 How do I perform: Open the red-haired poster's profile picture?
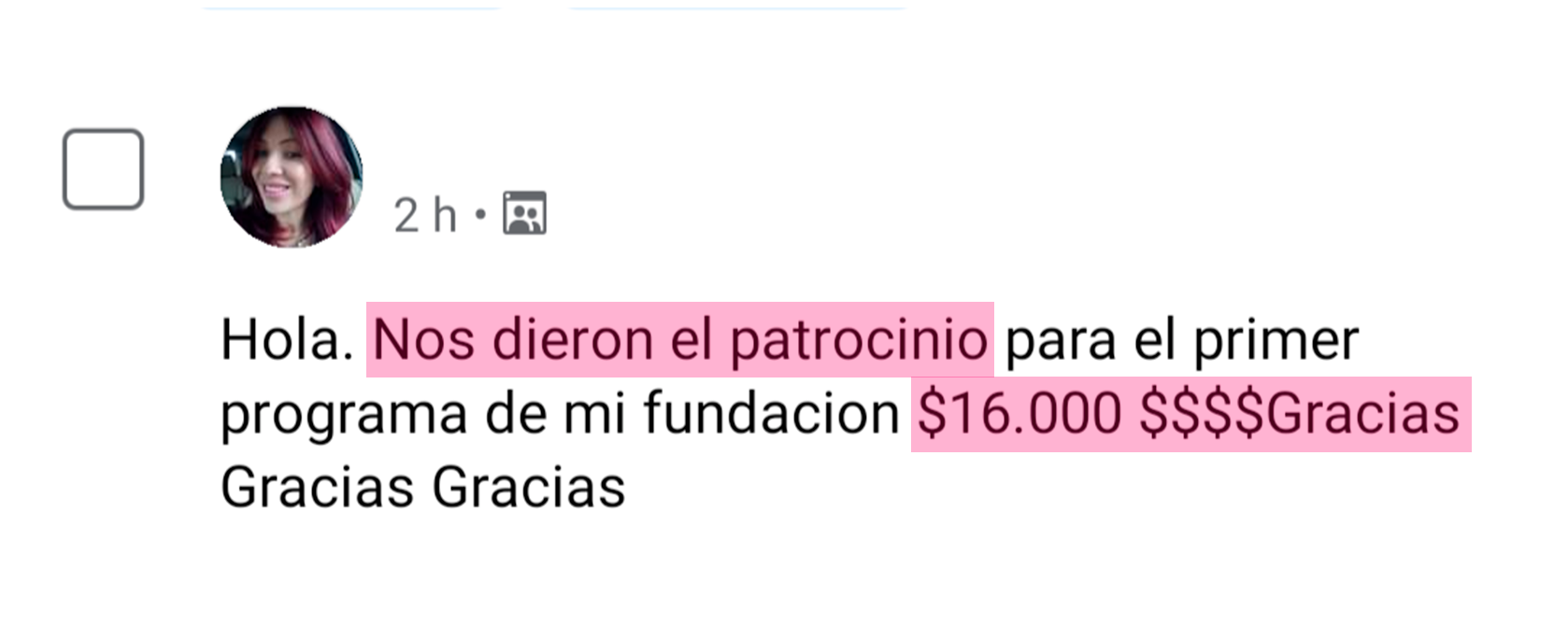291,178
